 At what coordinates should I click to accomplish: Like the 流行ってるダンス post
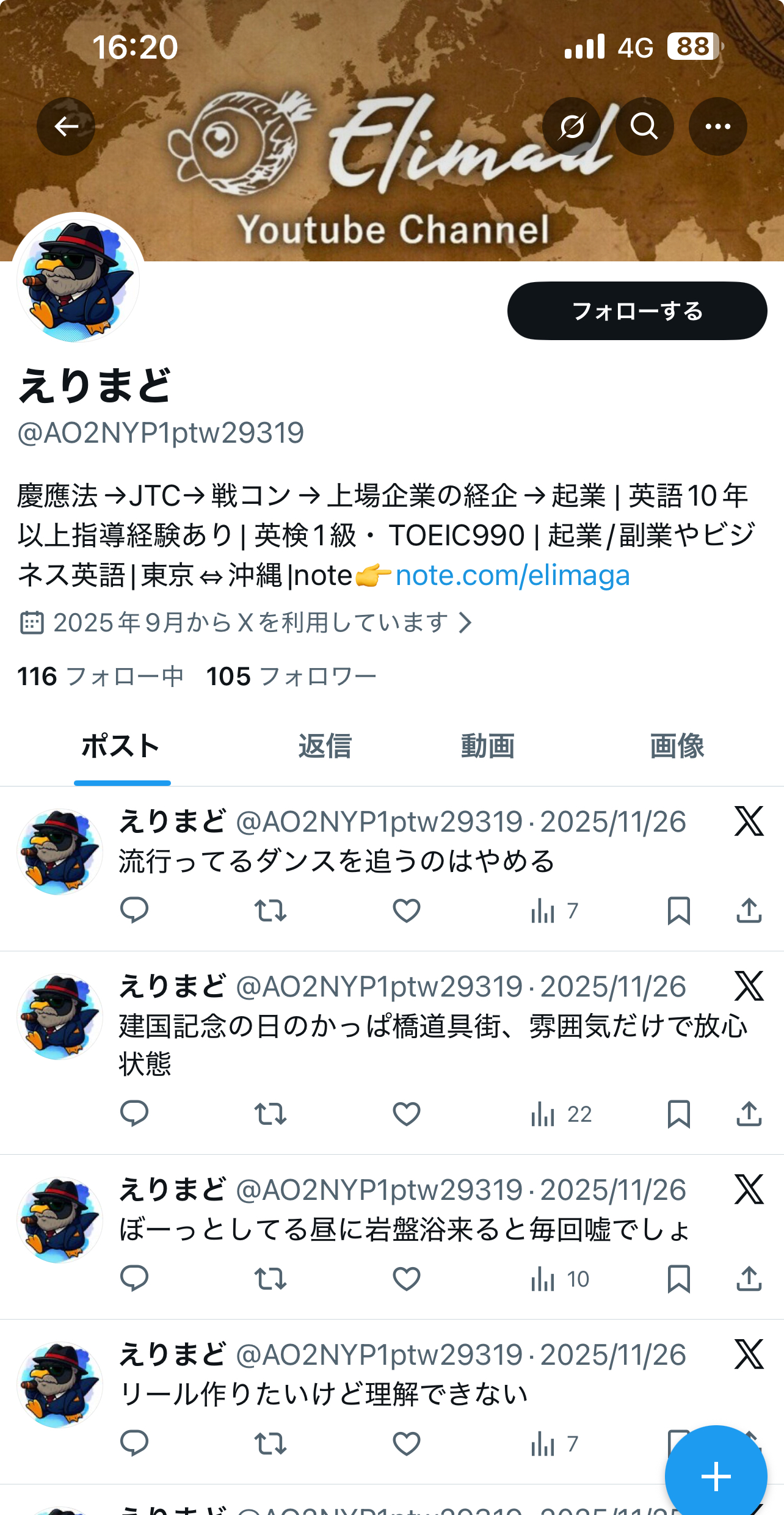(406, 911)
